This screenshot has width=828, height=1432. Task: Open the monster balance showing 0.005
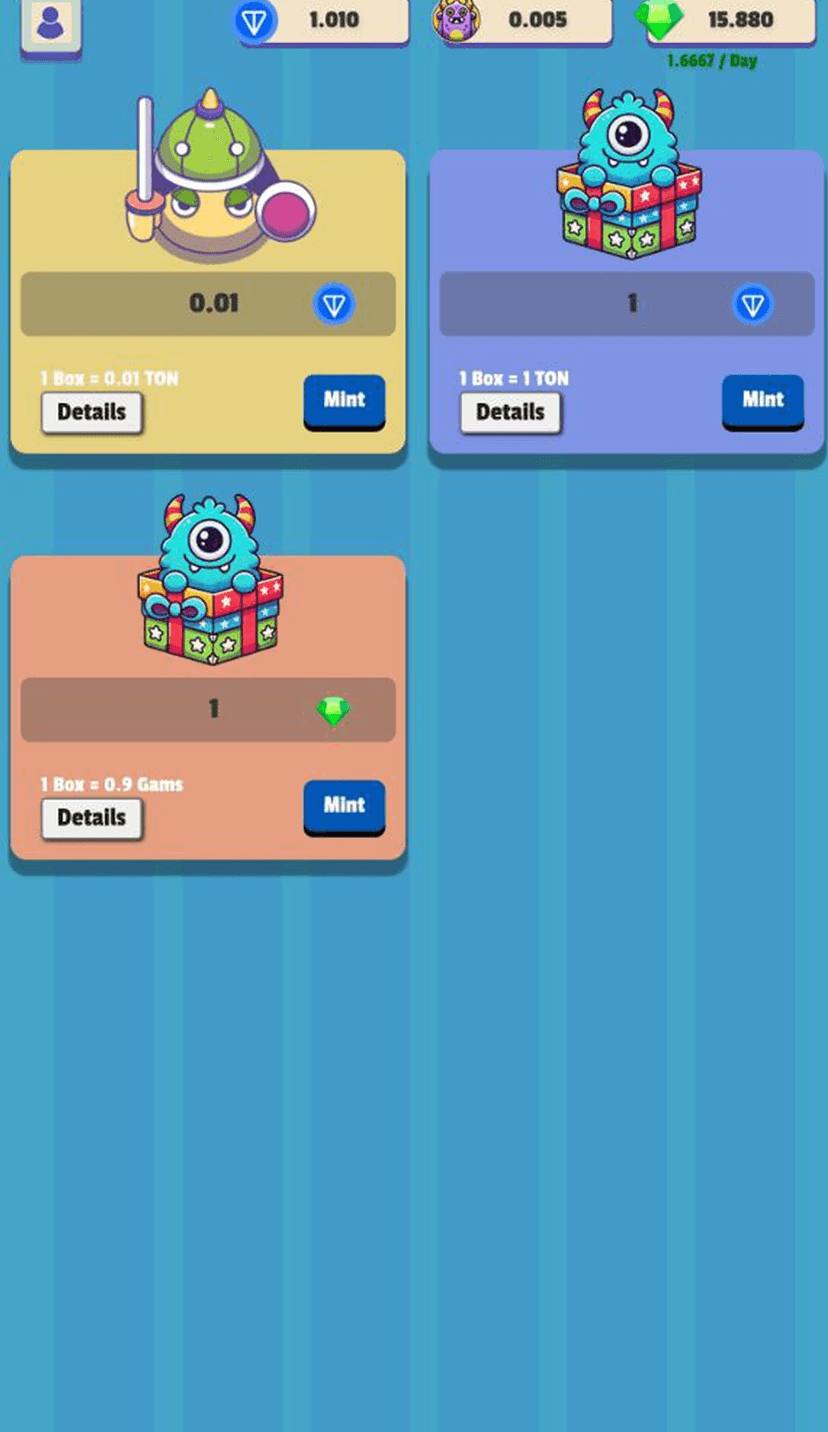pos(523,21)
